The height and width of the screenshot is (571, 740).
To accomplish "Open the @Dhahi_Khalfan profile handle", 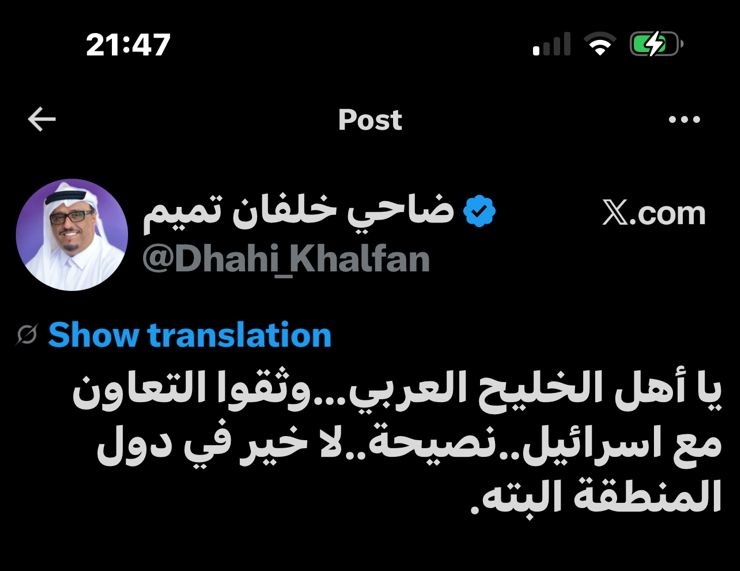I will click(286, 259).
